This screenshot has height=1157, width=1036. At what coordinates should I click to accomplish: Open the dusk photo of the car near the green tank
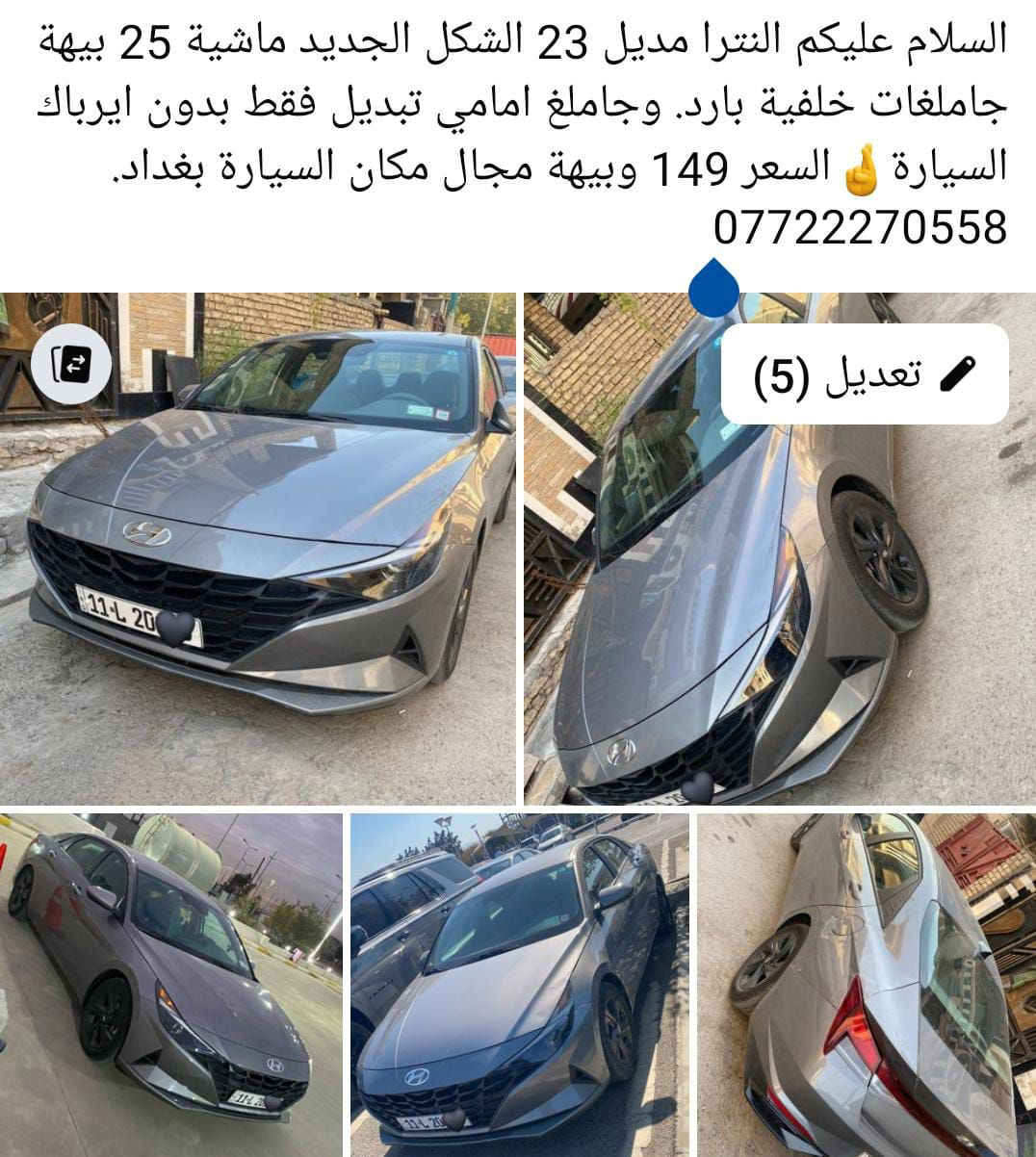click(x=171, y=984)
